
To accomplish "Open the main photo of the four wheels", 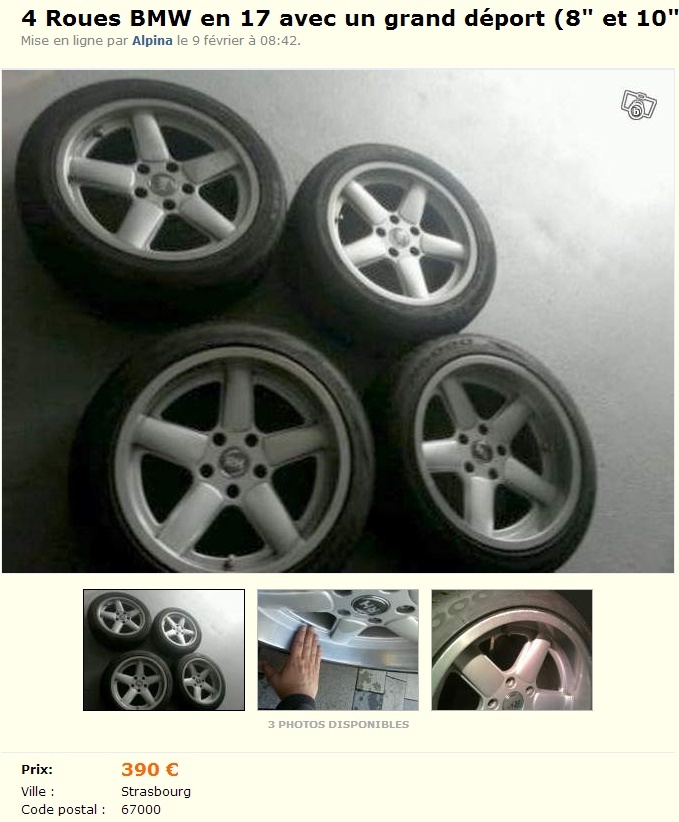I will click(337, 320).
